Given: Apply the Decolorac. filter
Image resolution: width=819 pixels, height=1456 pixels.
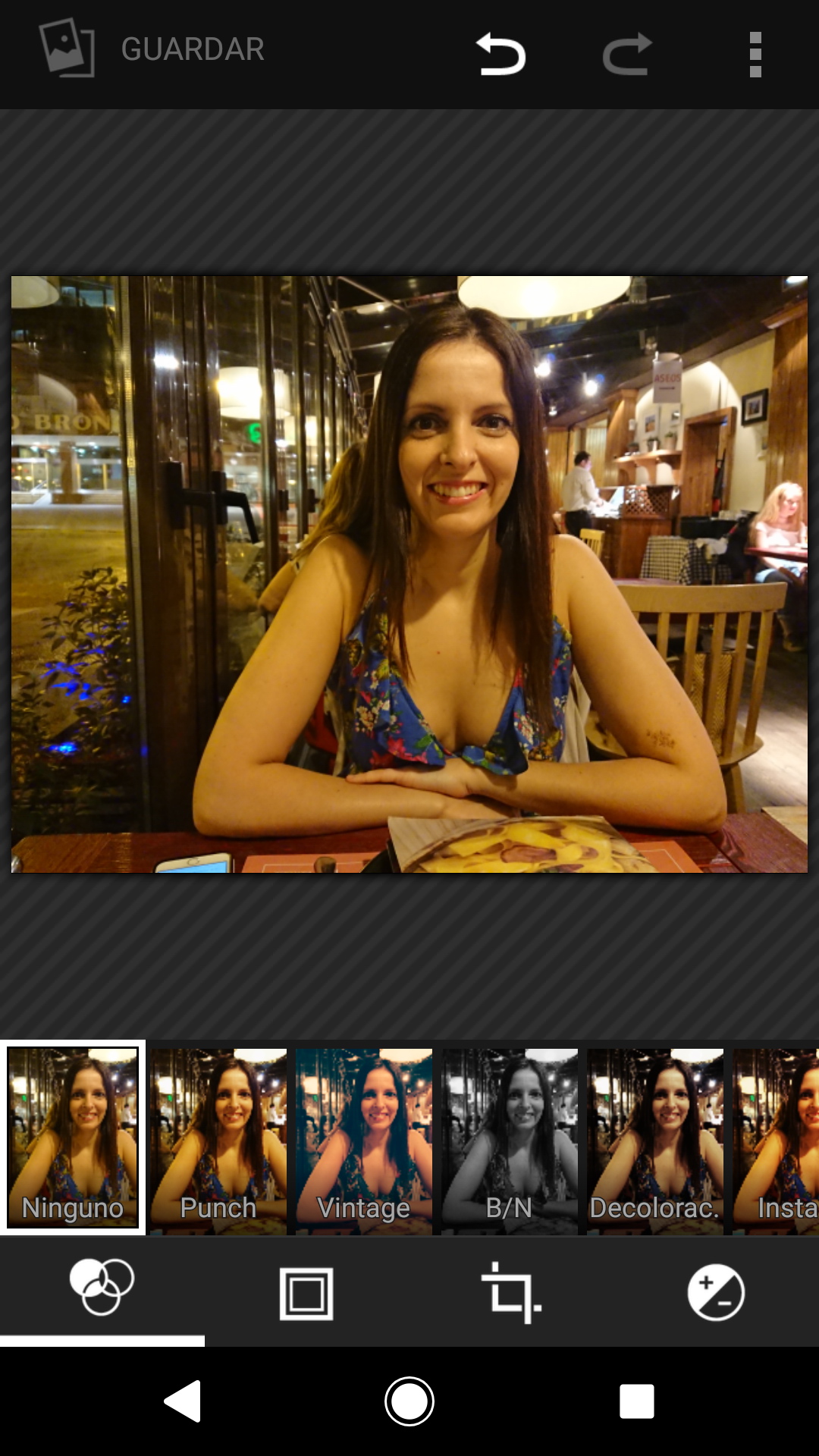Looking at the screenshot, I should tap(655, 1137).
